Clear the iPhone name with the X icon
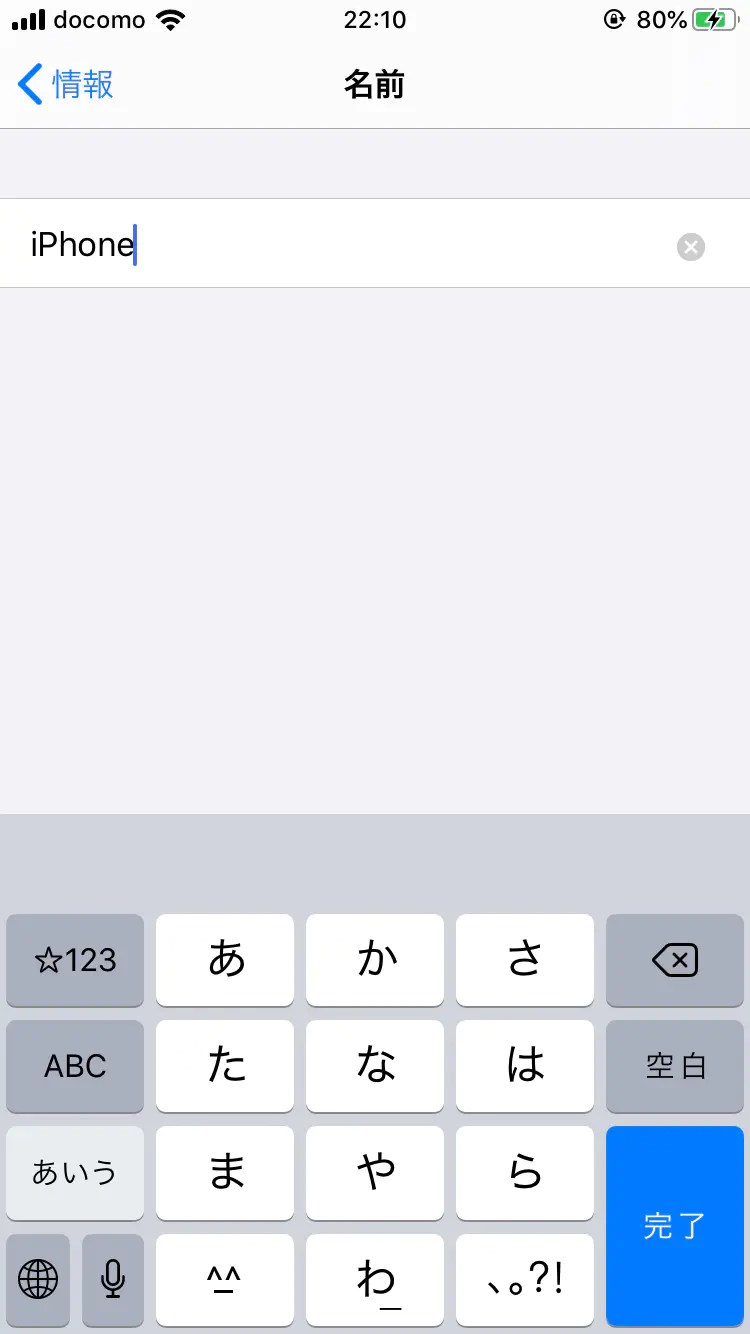The image size is (750, 1334). coord(690,246)
